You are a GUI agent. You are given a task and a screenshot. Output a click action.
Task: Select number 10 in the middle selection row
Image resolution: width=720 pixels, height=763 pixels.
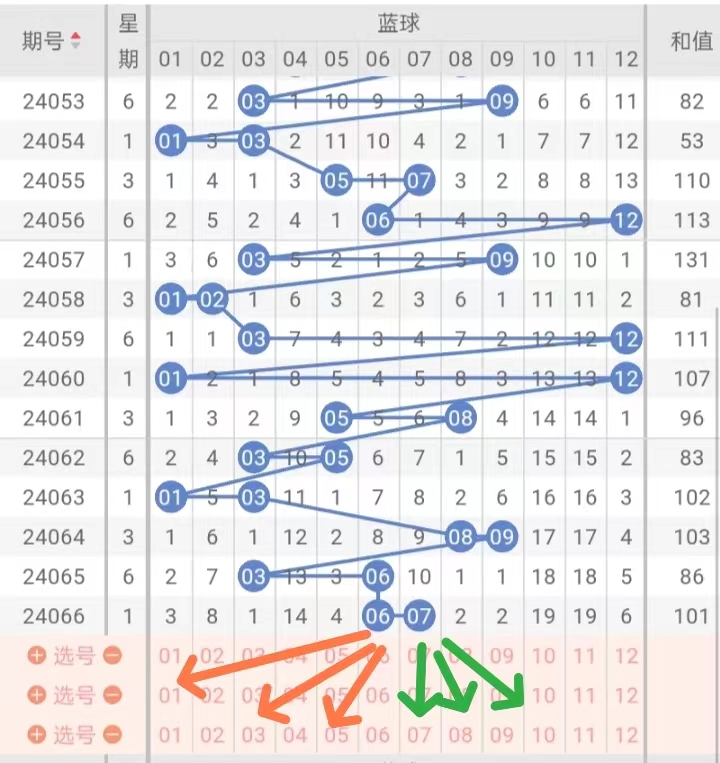coord(543,695)
